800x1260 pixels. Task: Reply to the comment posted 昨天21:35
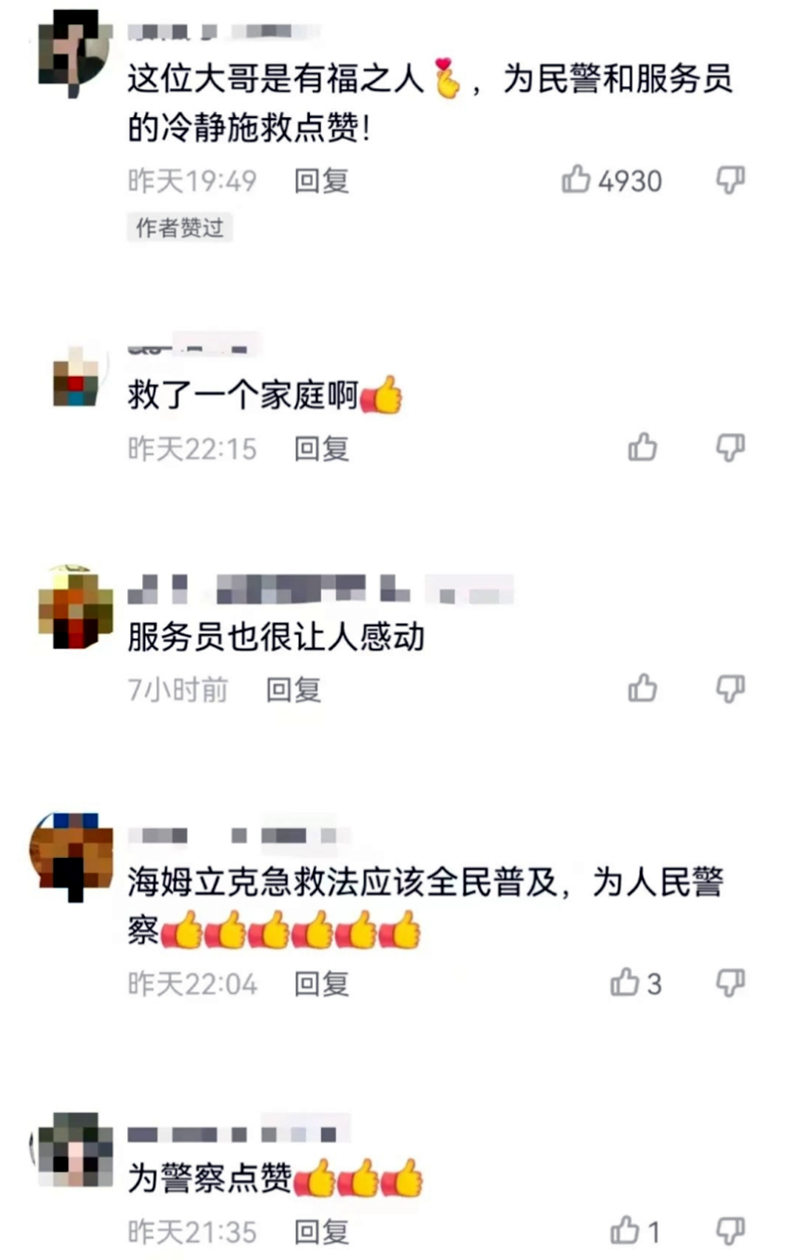pos(321,1231)
